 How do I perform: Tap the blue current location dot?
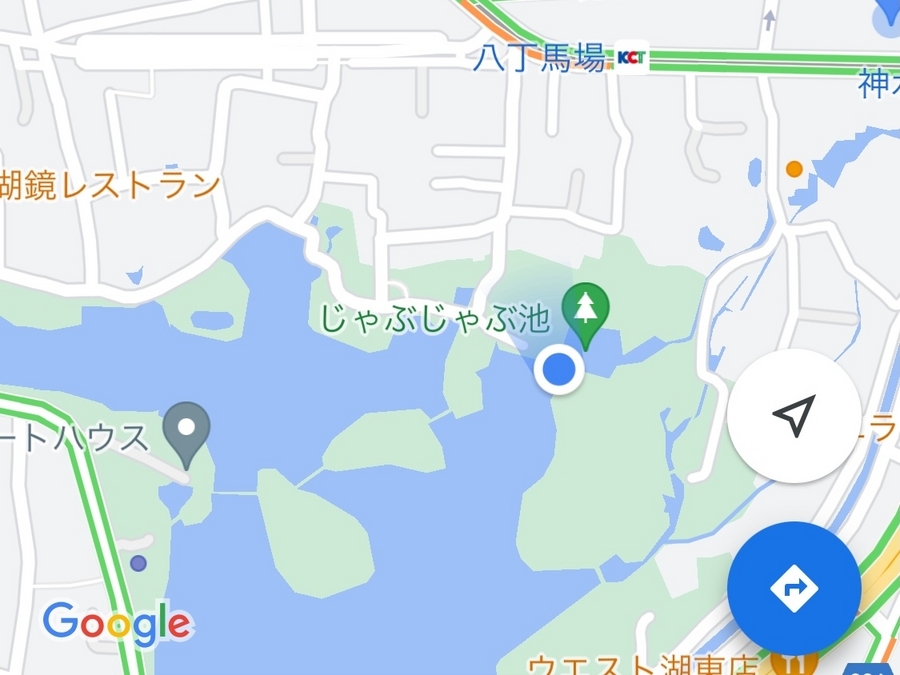pyautogui.click(x=559, y=370)
